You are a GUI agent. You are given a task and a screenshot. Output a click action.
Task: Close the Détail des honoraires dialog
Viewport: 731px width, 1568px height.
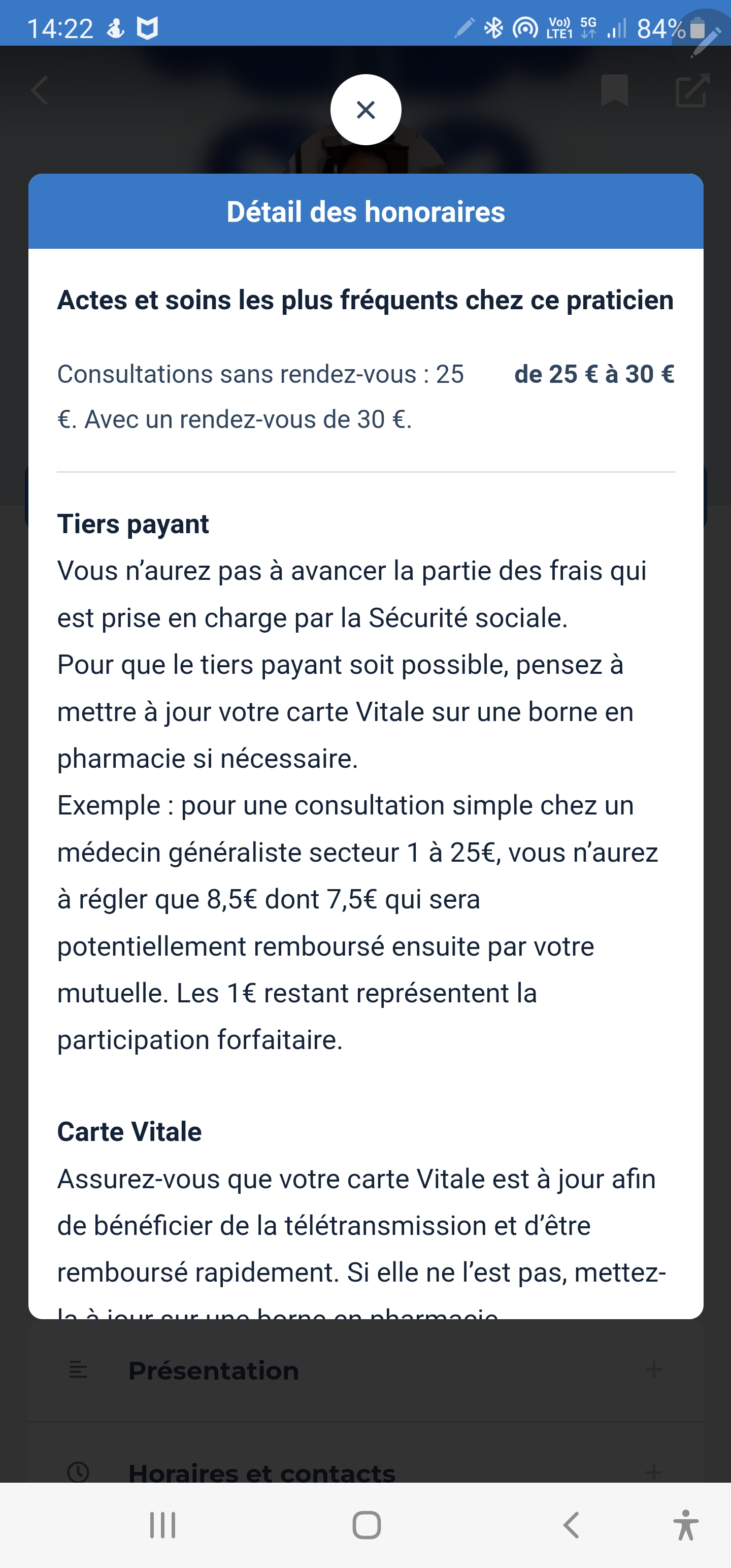(366, 110)
